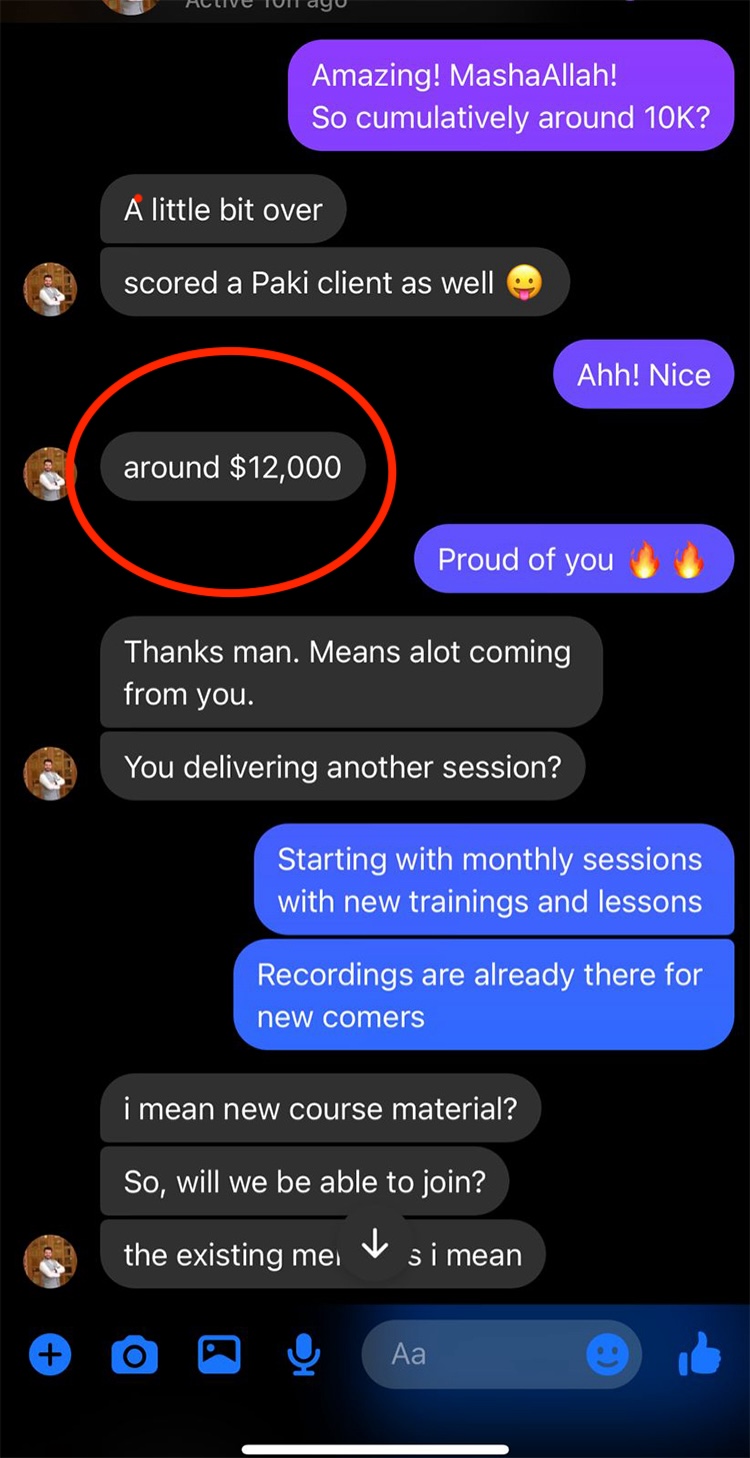Open the emoji picker in message field

coord(607,1355)
